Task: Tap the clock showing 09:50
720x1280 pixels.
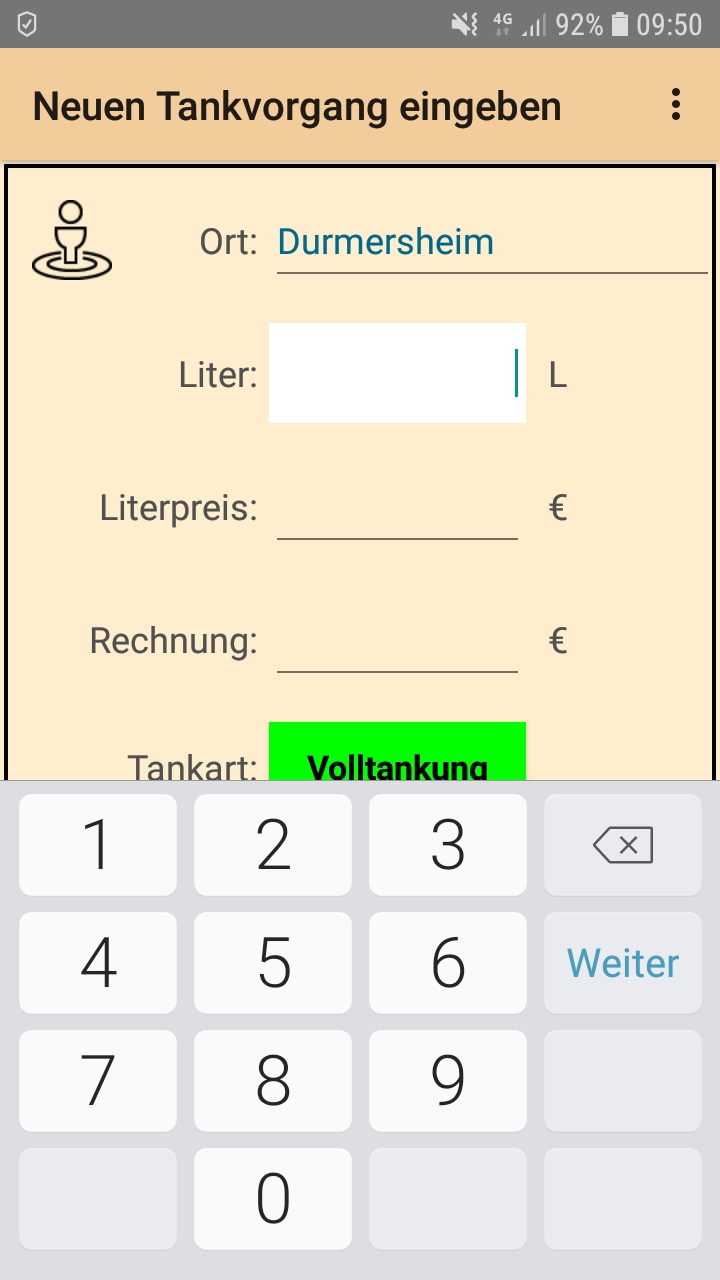Action: click(x=670, y=24)
